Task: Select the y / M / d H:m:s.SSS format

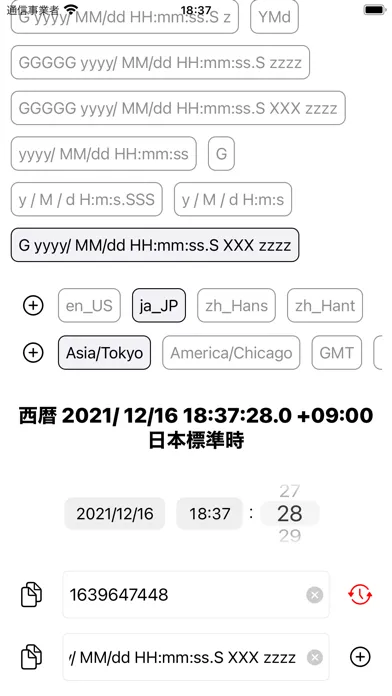Action: pos(87,199)
